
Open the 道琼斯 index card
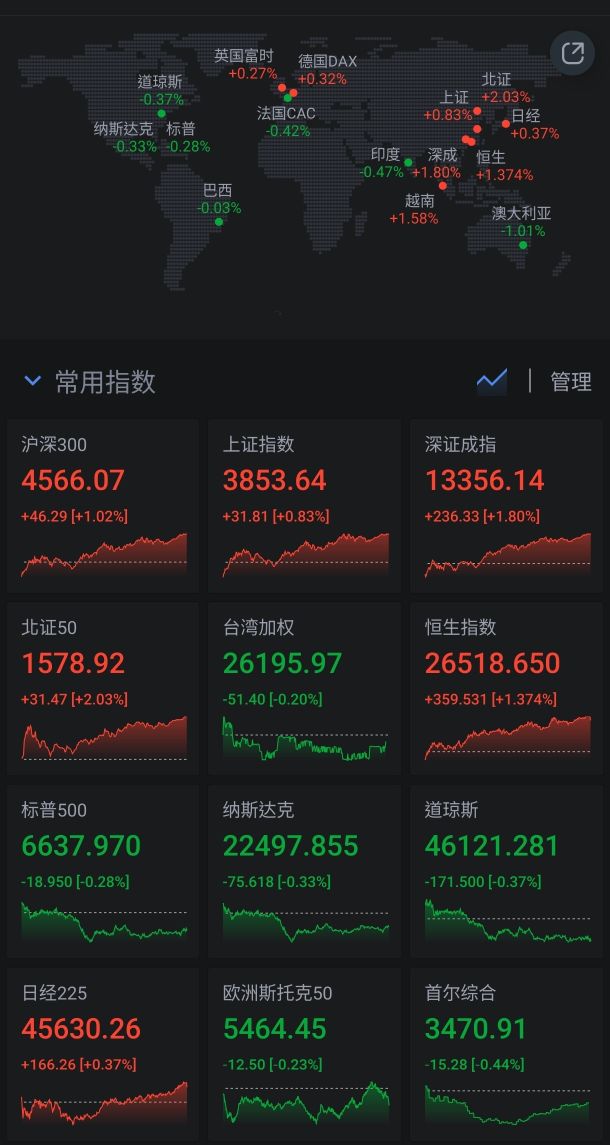point(507,871)
